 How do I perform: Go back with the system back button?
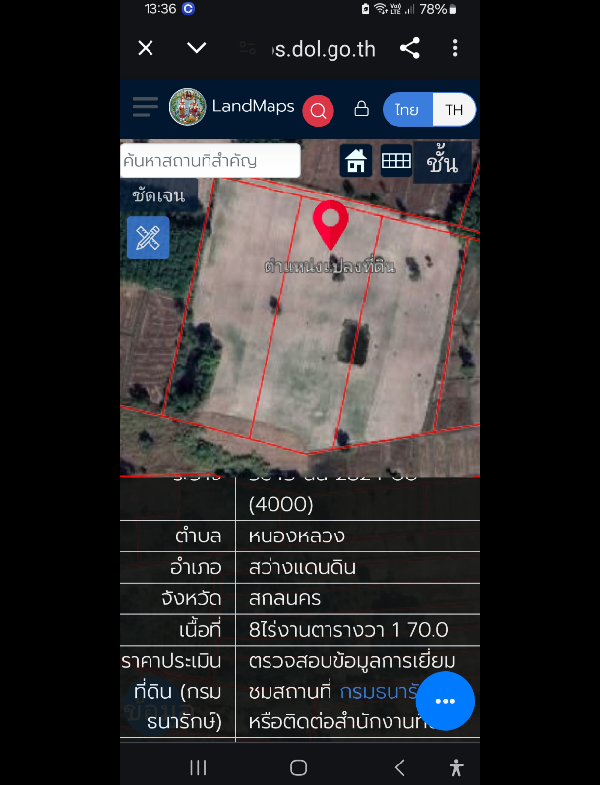(x=399, y=767)
